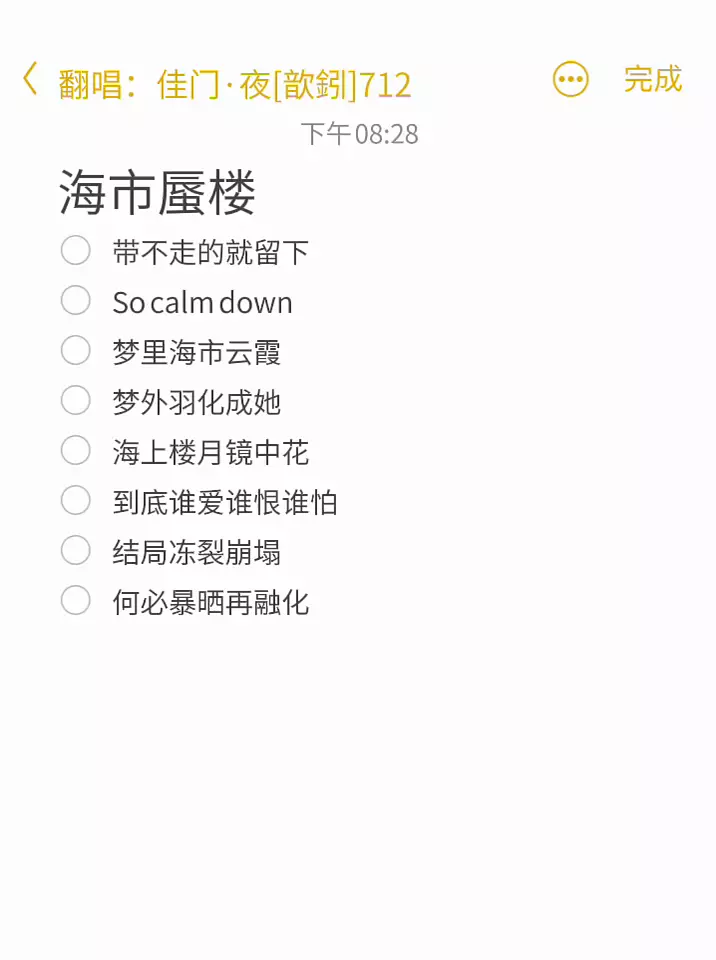Tick the box next to 何必暴晒再融化

[x=76, y=601]
